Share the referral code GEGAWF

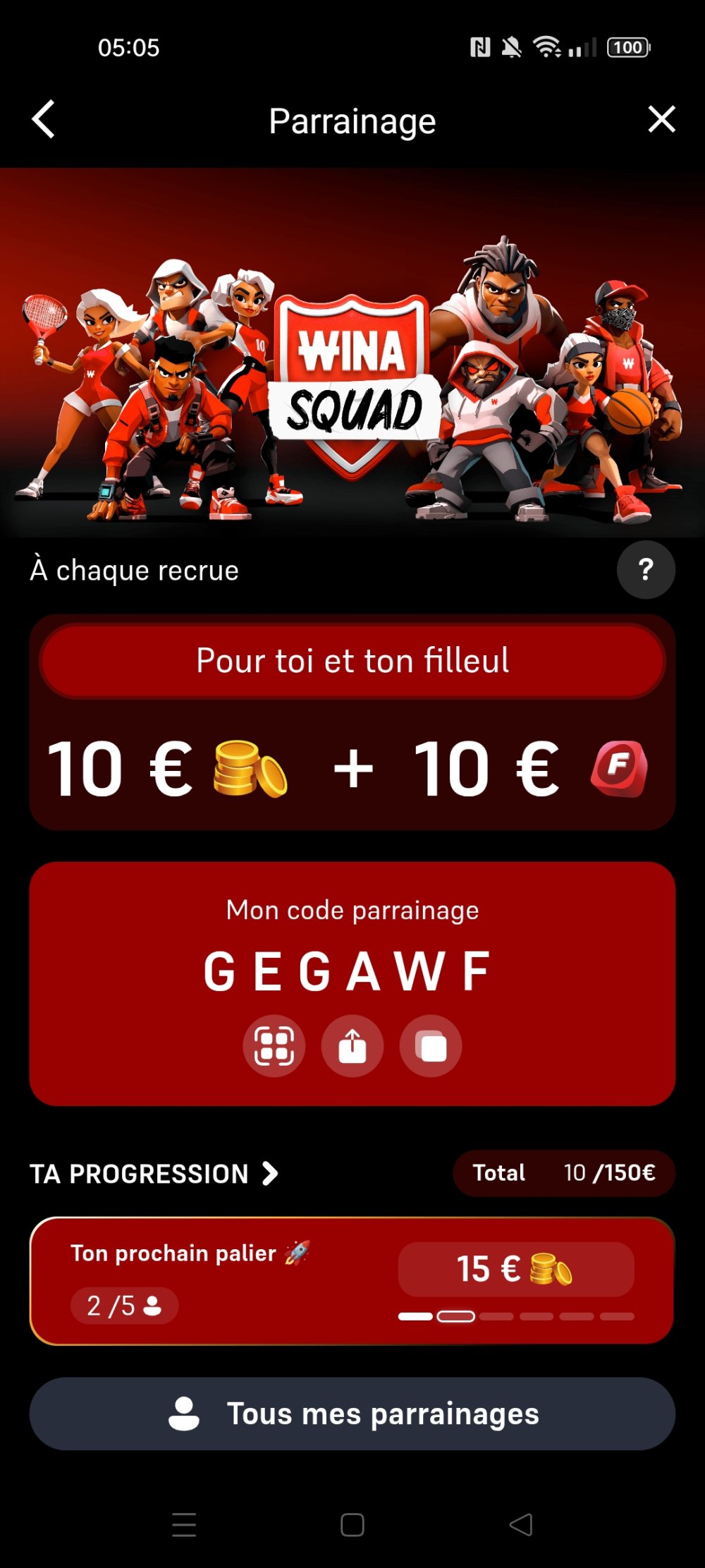click(352, 1045)
